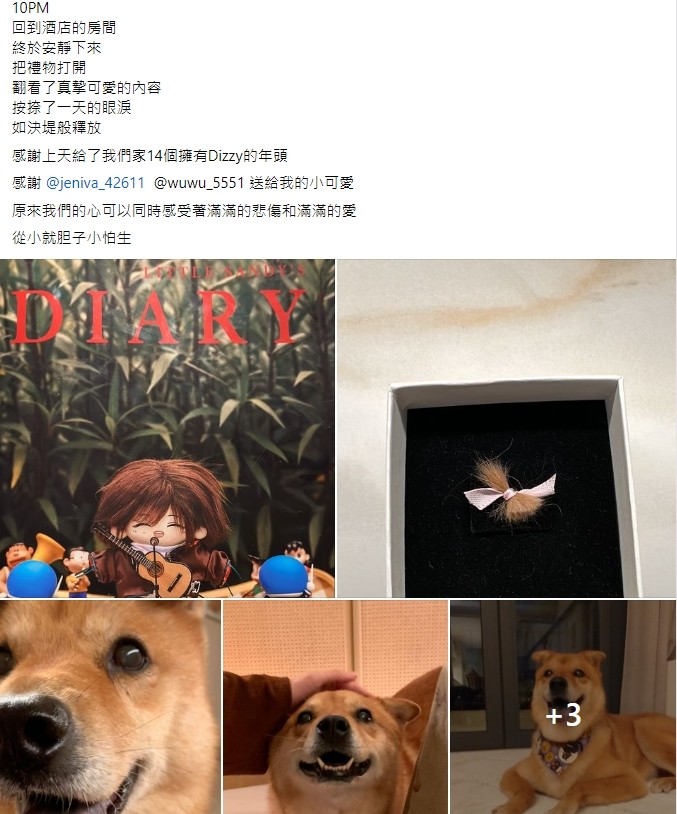
Task: View the photo of fur in box
Action: point(506,428)
